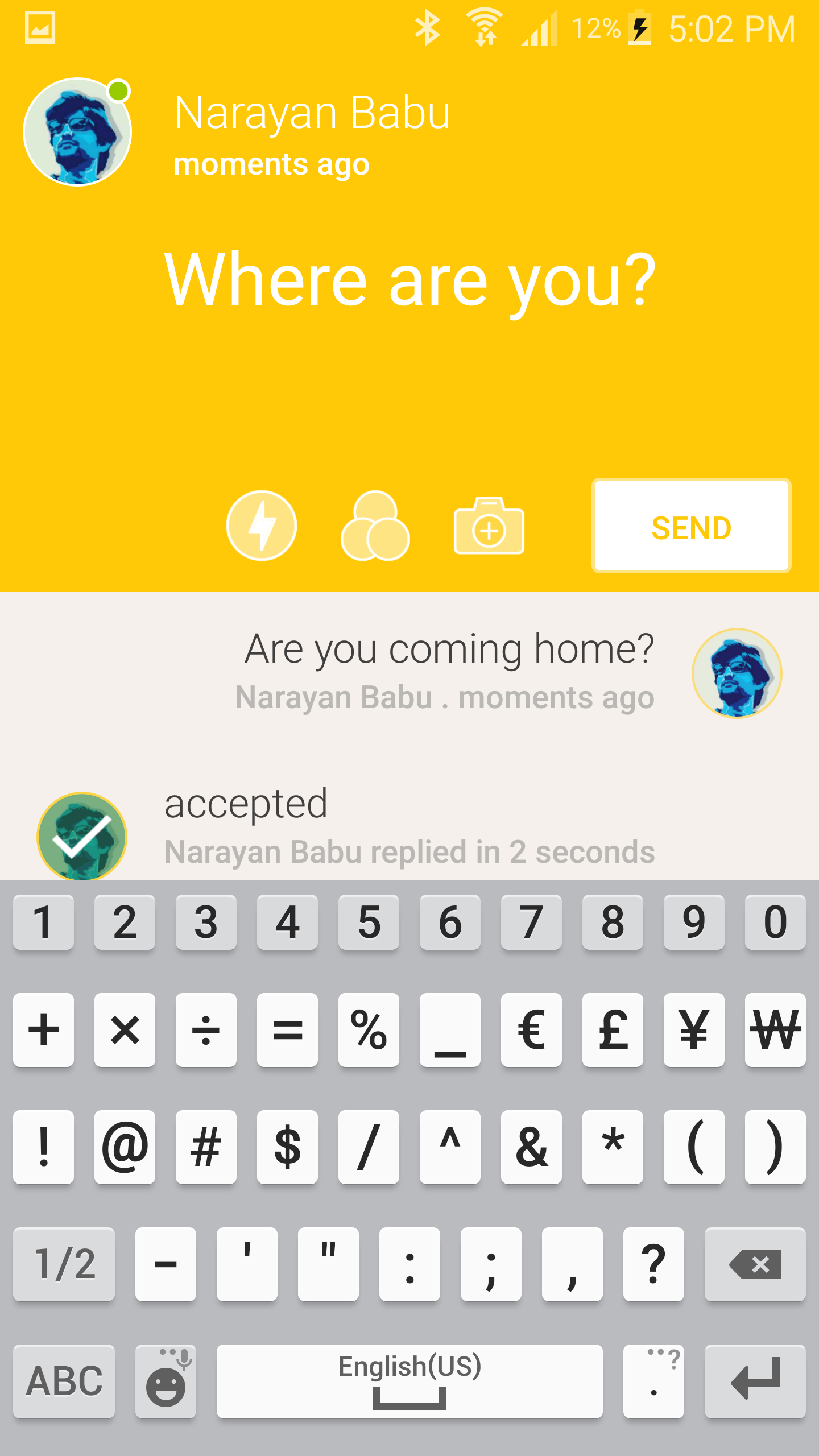
Task: Open Narayan Babu's profile picture at top
Action: 77,131
